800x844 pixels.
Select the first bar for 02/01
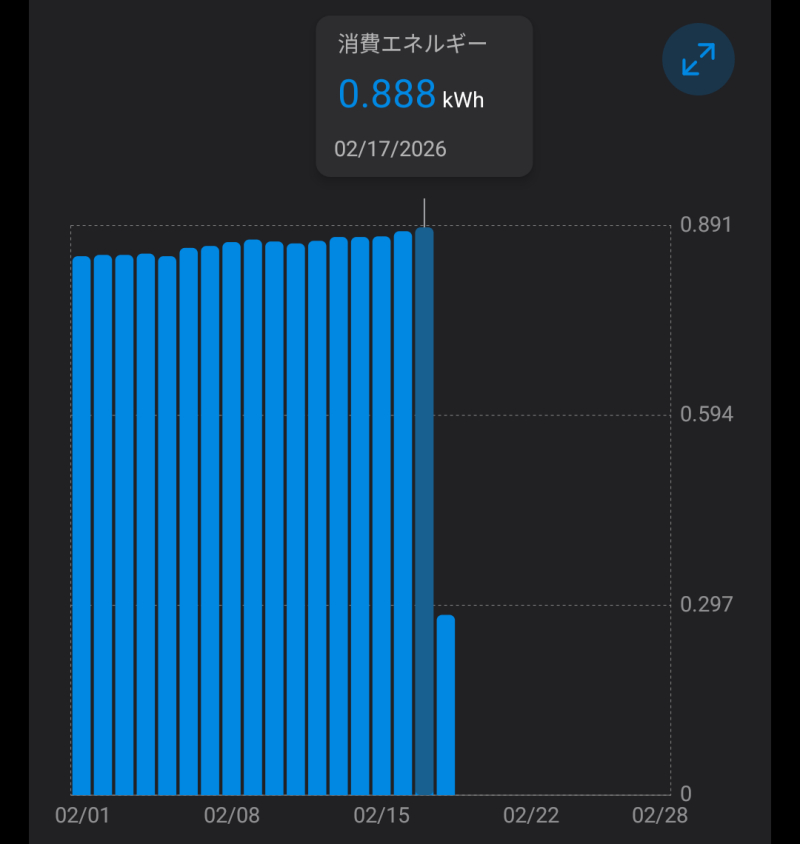pyautogui.click(x=81, y=525)
